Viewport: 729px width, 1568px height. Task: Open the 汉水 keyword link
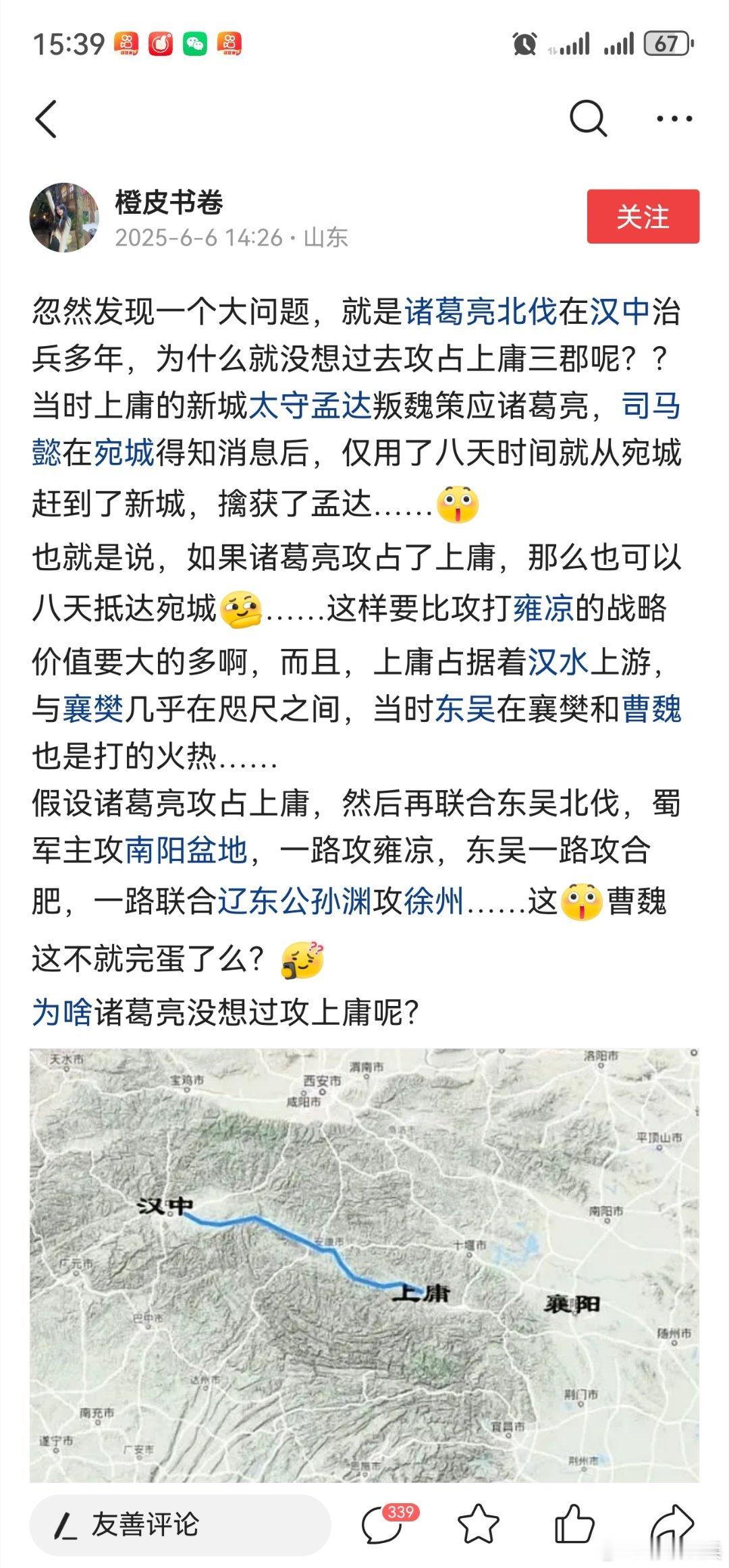pos(558,662)
